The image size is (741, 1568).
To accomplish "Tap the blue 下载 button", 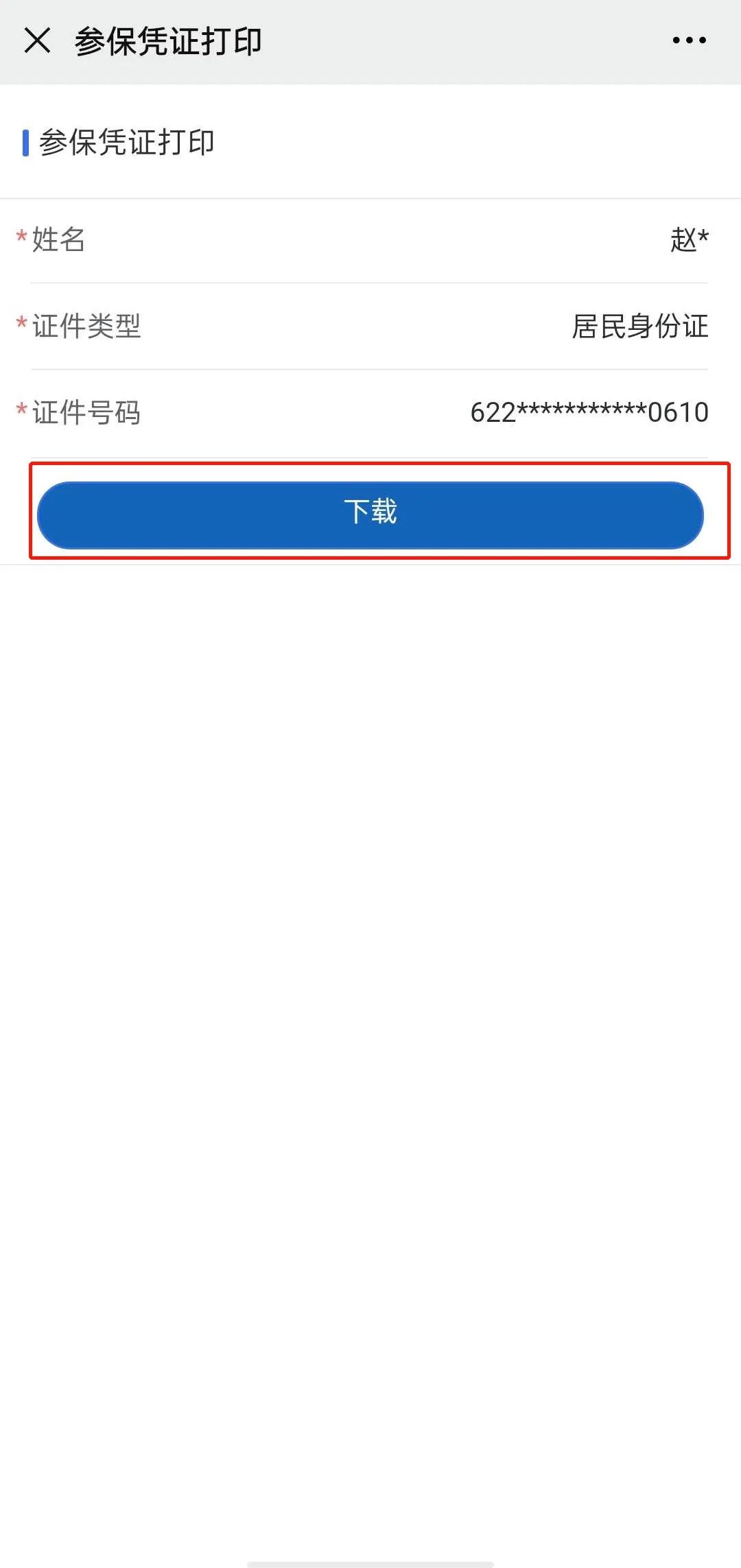I will 370,514.
